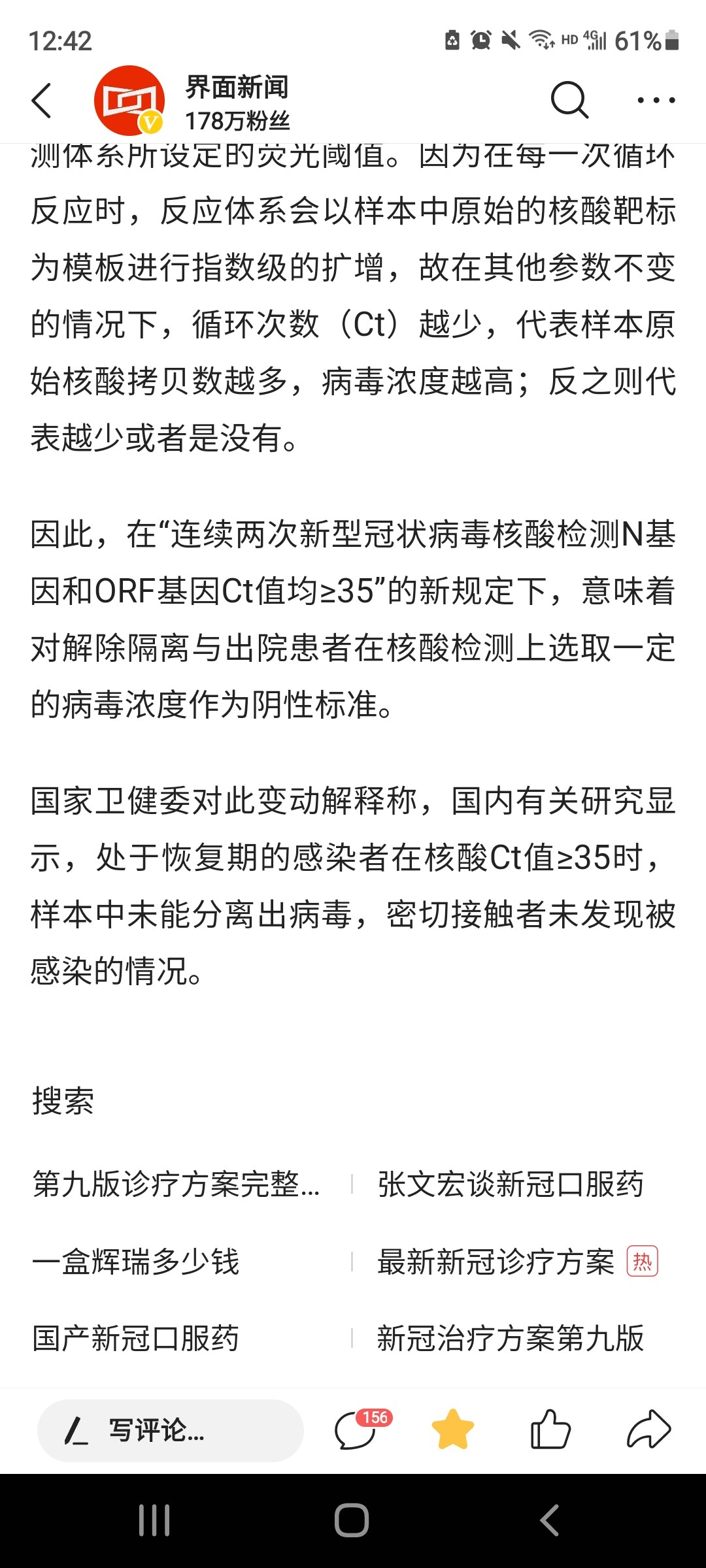The width and height of the screenshot is (706, 1568).
Task: Share this article
Action: pyautogui.click(x=648, y=1429)
